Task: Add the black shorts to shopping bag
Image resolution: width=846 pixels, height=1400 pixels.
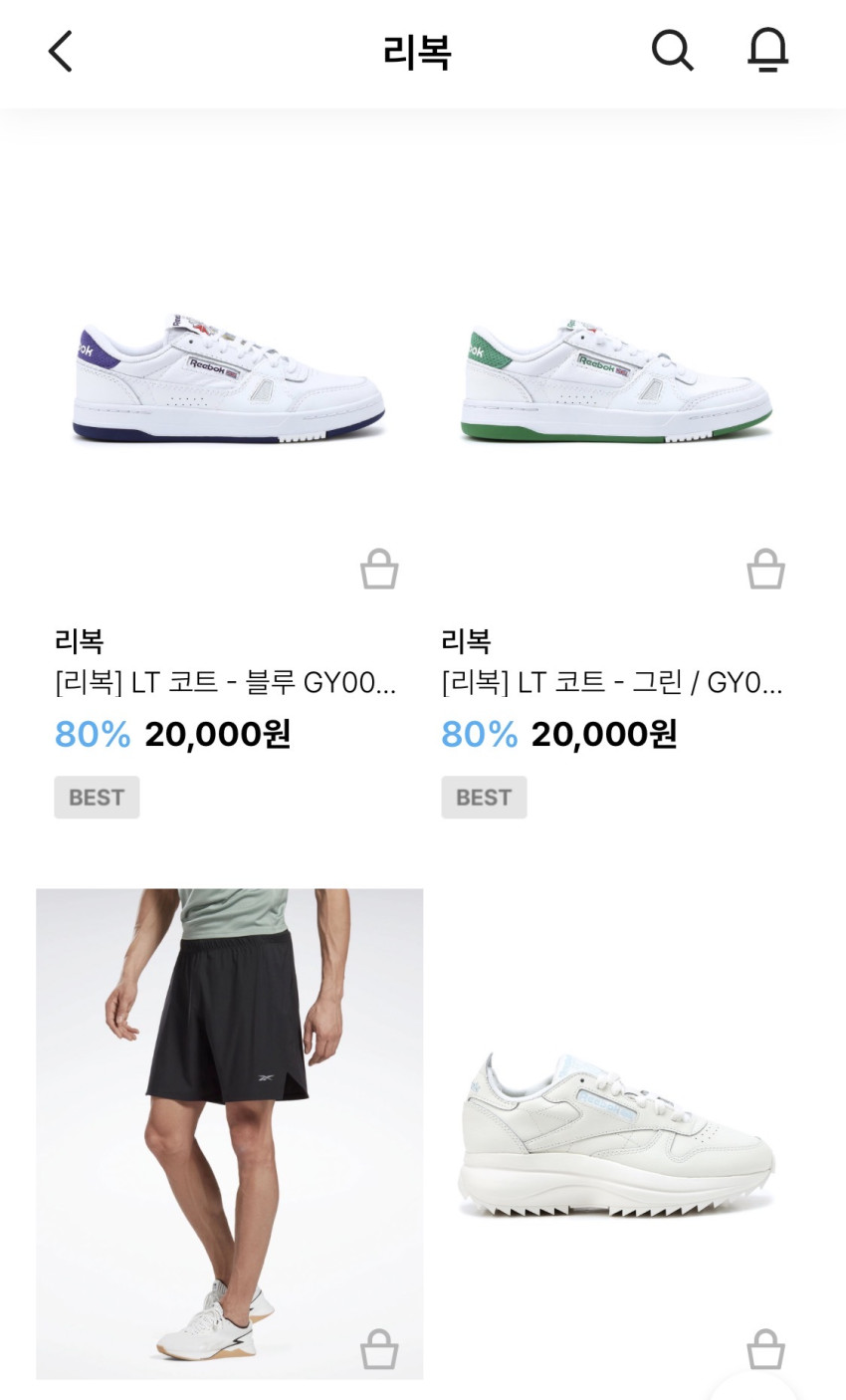Action: click(x=379, y=1349)
